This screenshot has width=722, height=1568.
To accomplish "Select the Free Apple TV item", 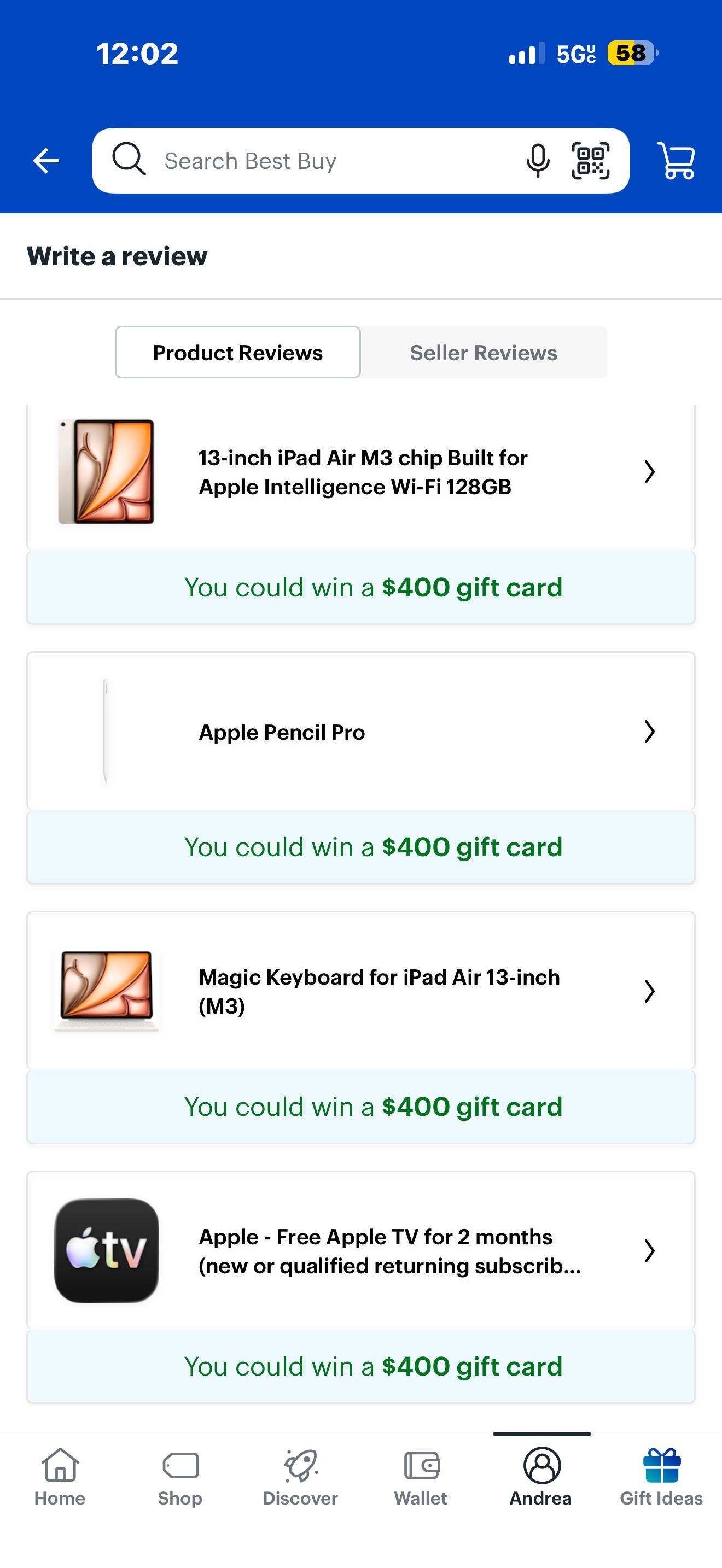I will tap(360, 1251).
